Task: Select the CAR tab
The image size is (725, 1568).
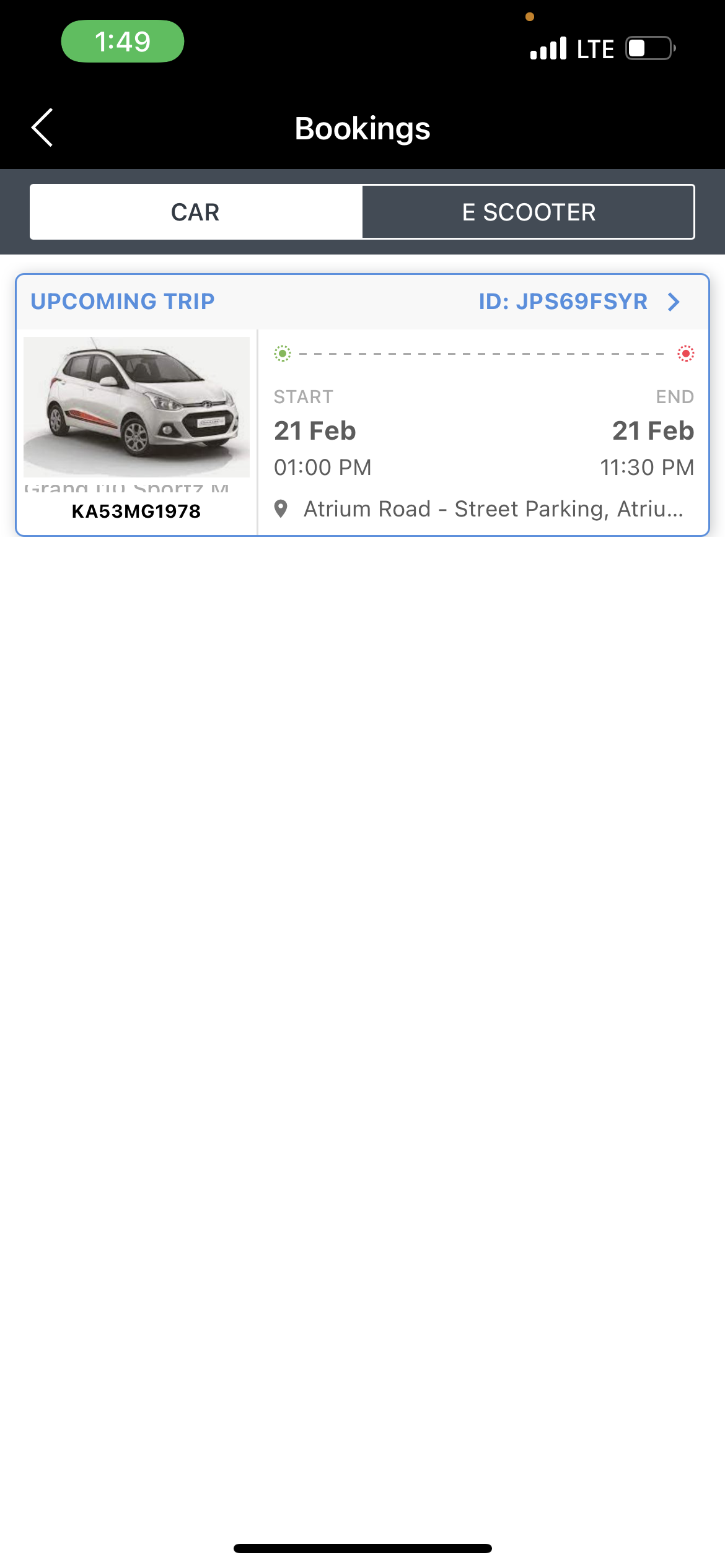Action: pyautogui.click(x=196, y=212)
